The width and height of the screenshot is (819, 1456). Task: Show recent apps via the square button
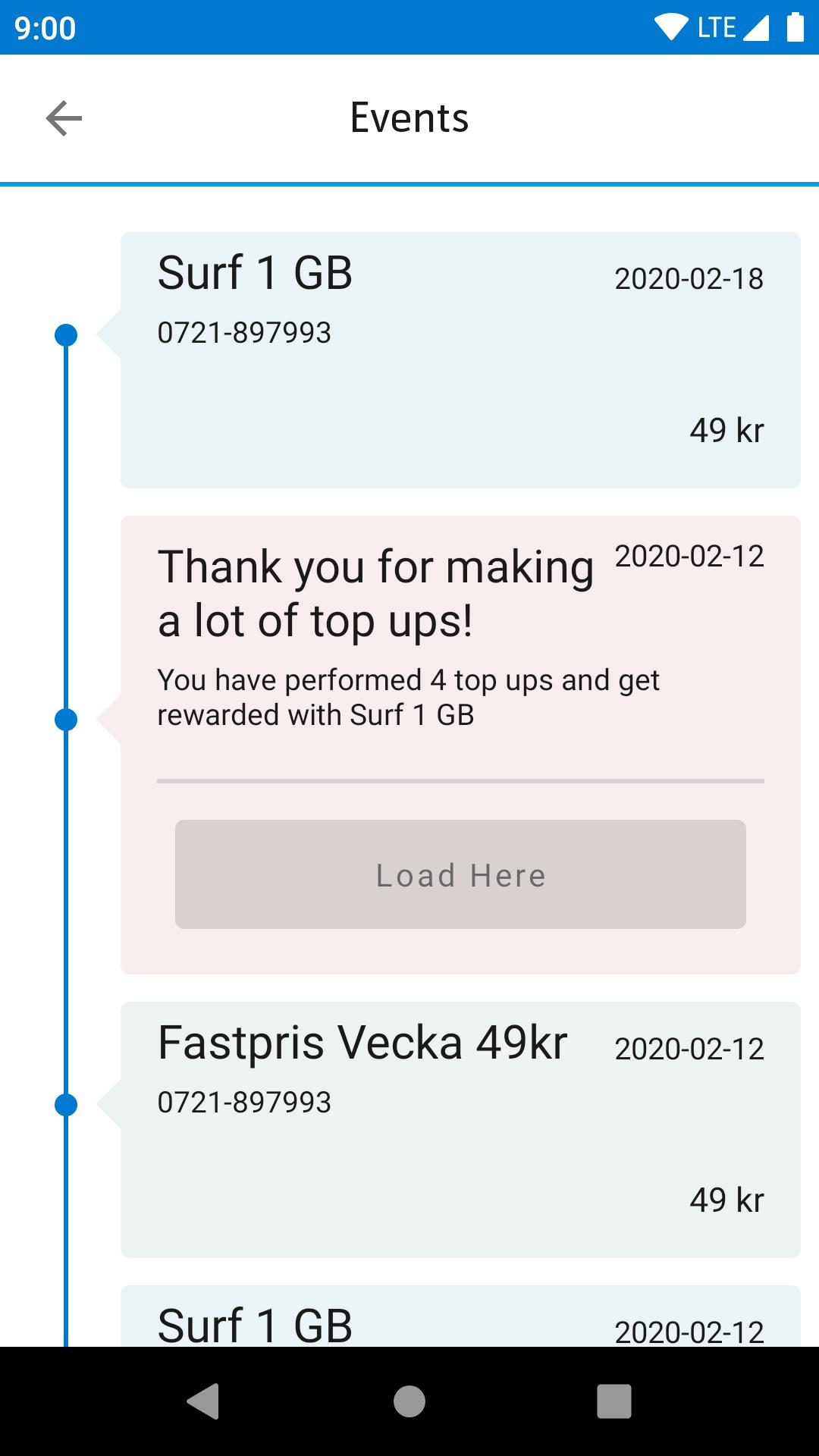(614, 1401)
